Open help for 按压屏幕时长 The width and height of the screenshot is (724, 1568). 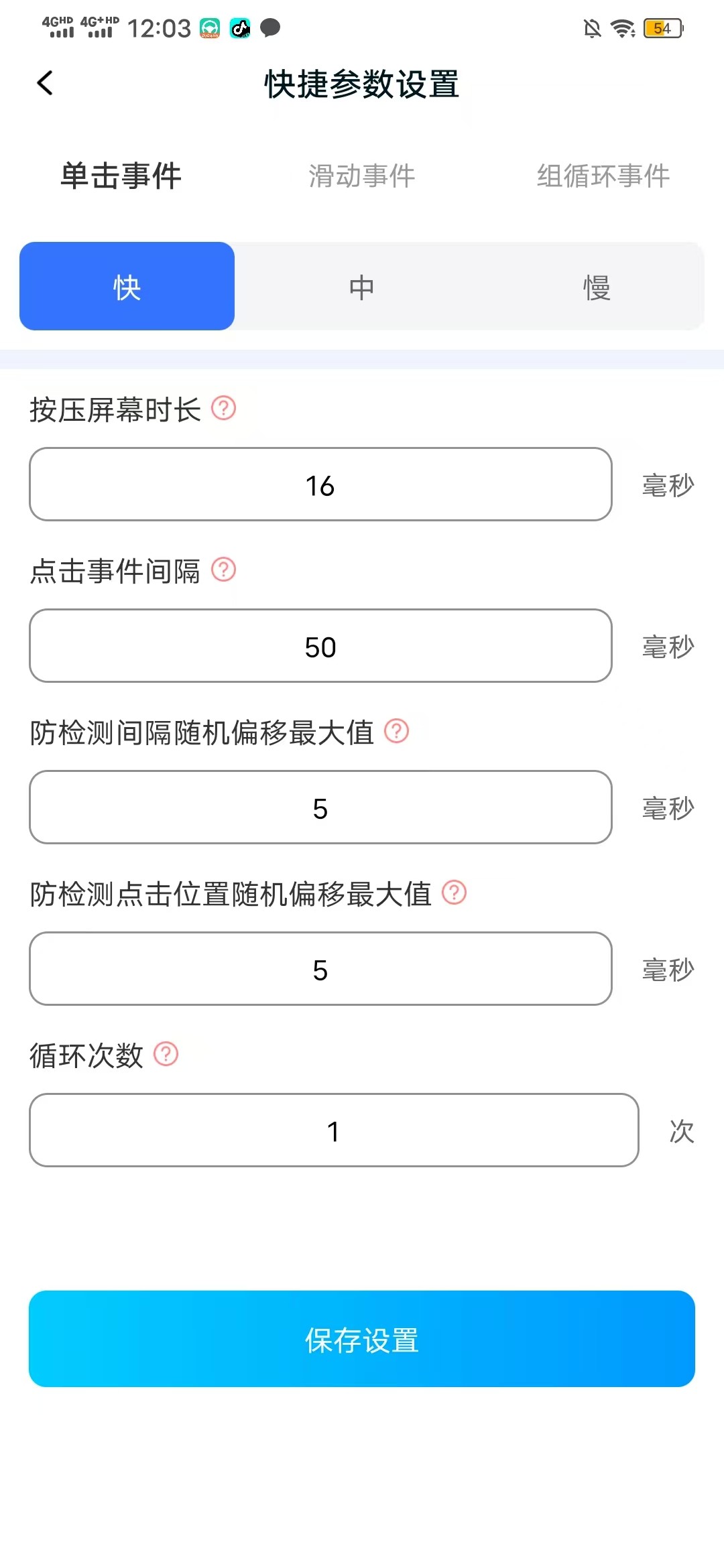(223, 408)
